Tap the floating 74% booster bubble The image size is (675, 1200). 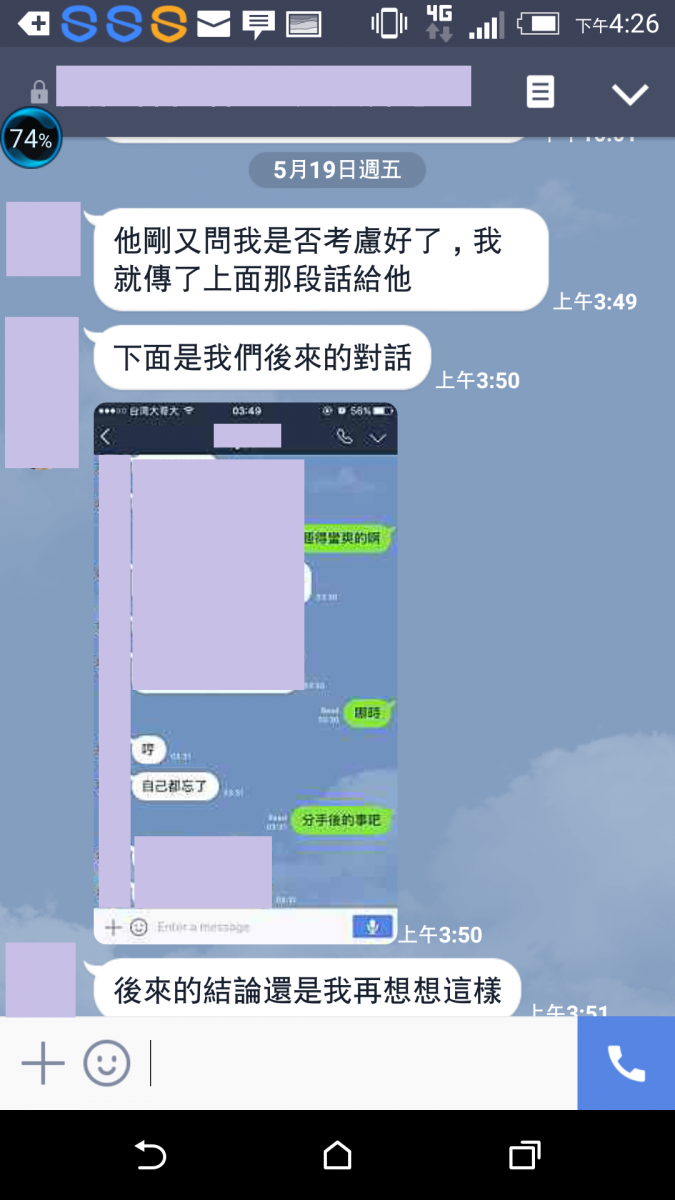pos(31,139)
